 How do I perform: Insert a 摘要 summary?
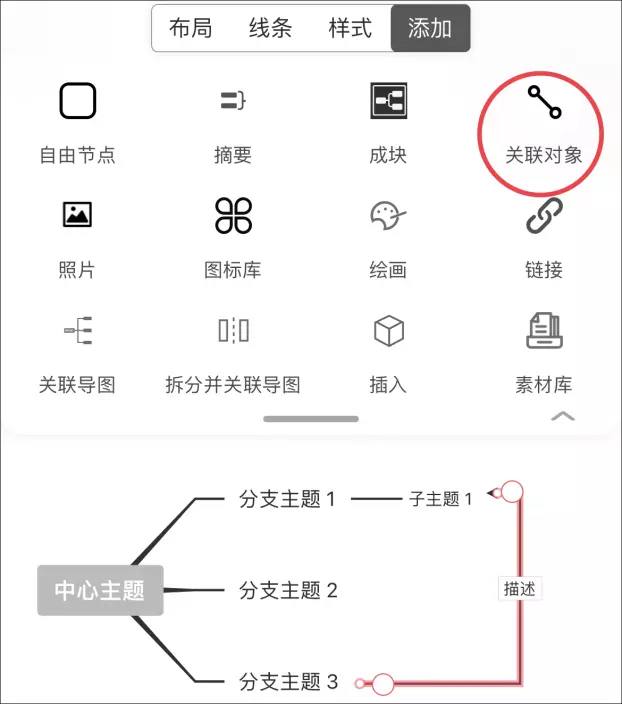[232, 120]
